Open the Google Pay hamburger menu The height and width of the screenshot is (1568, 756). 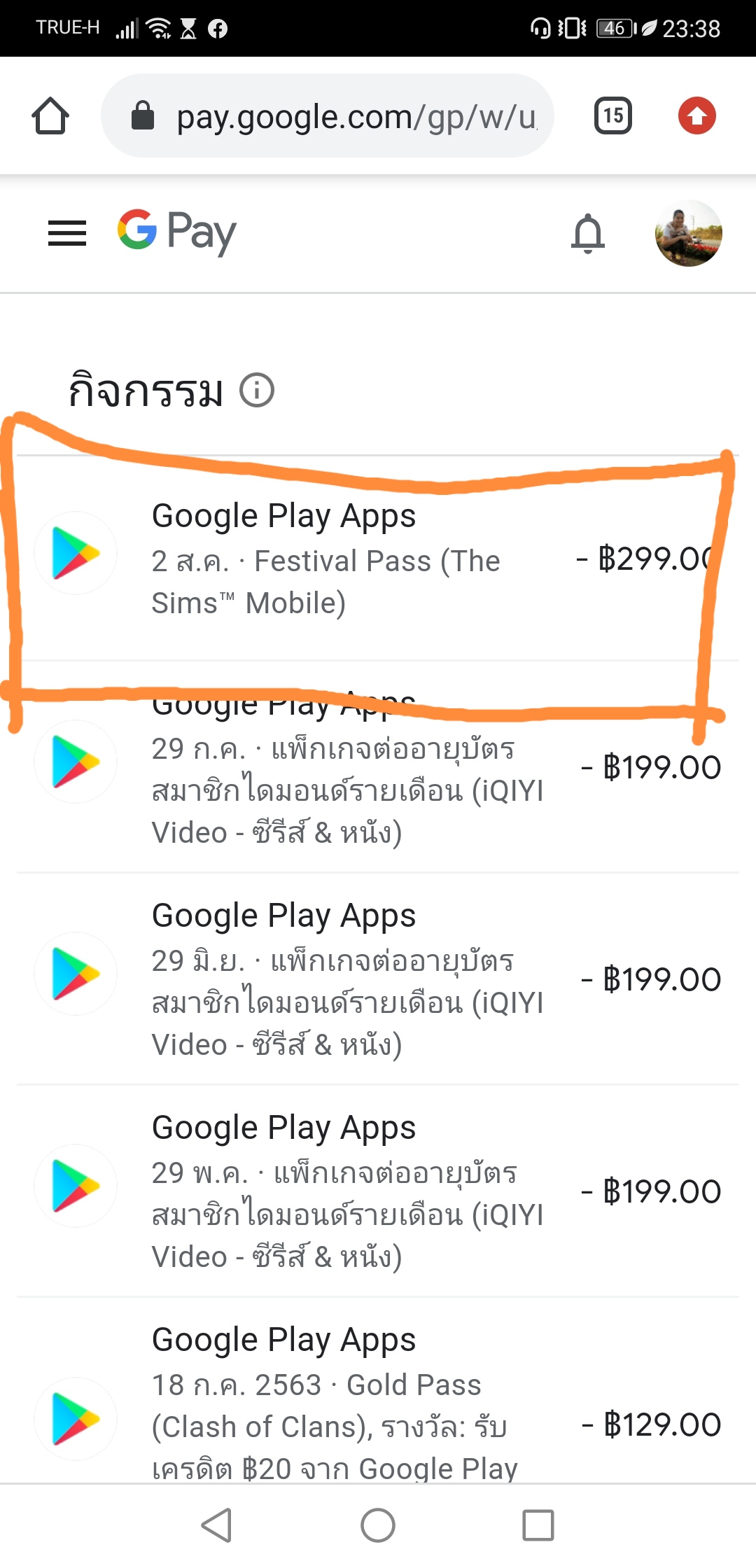tap(66, 233)
